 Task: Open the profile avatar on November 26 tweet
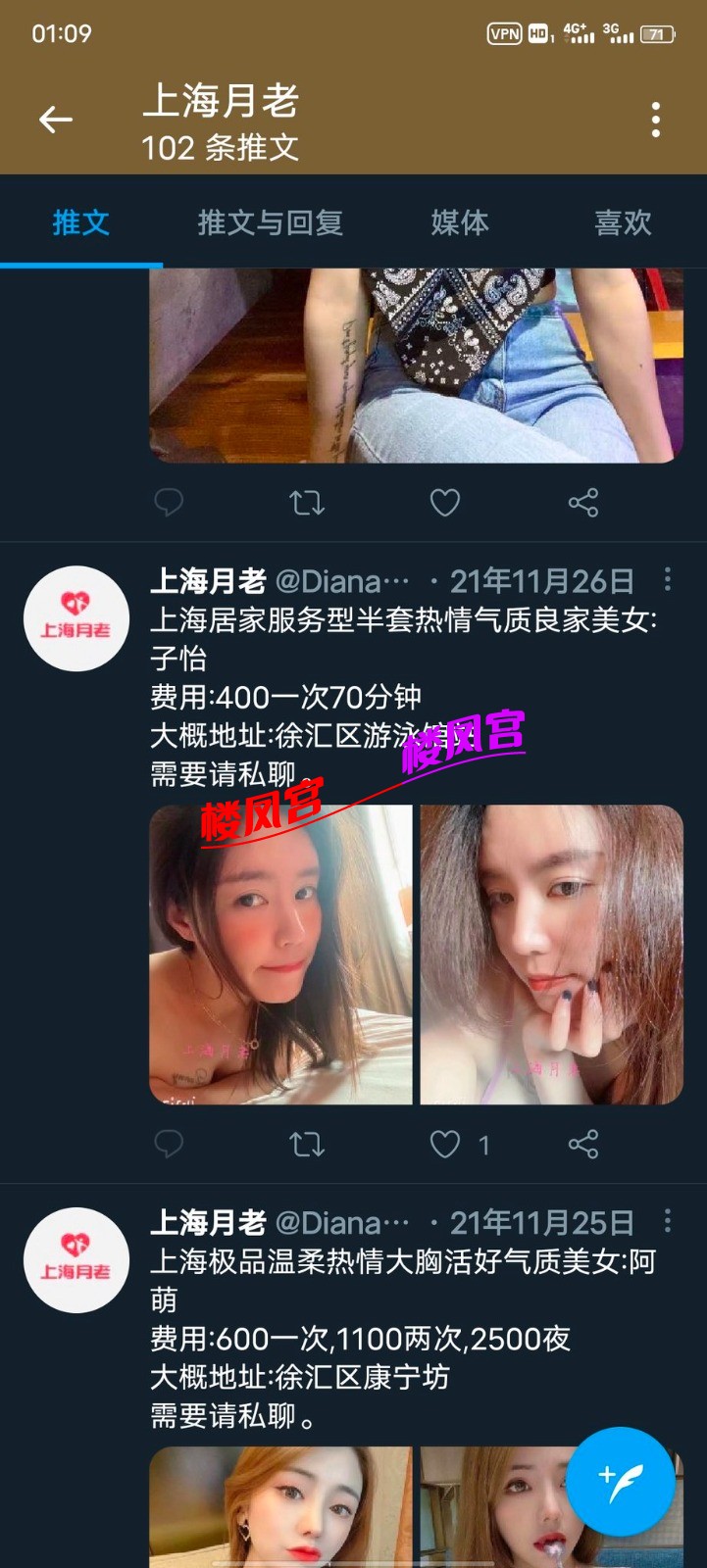click(x=76, y=618)
